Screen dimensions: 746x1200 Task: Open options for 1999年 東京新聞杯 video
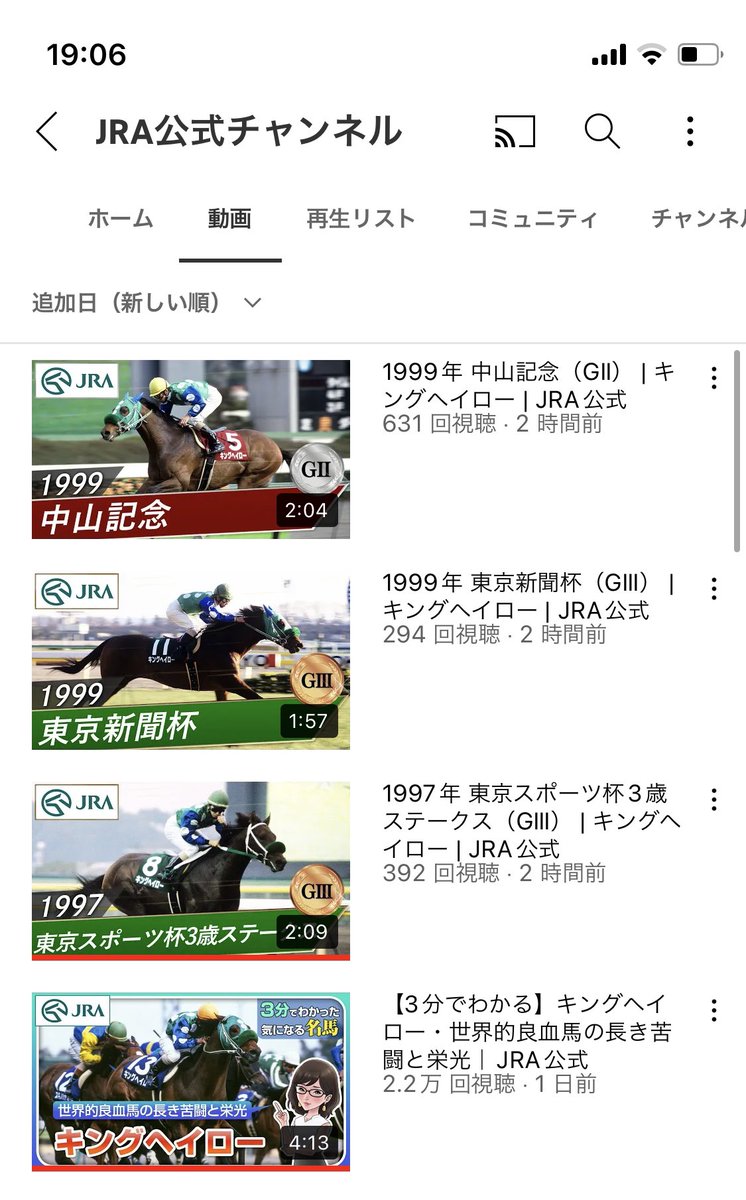click(713, 588)
